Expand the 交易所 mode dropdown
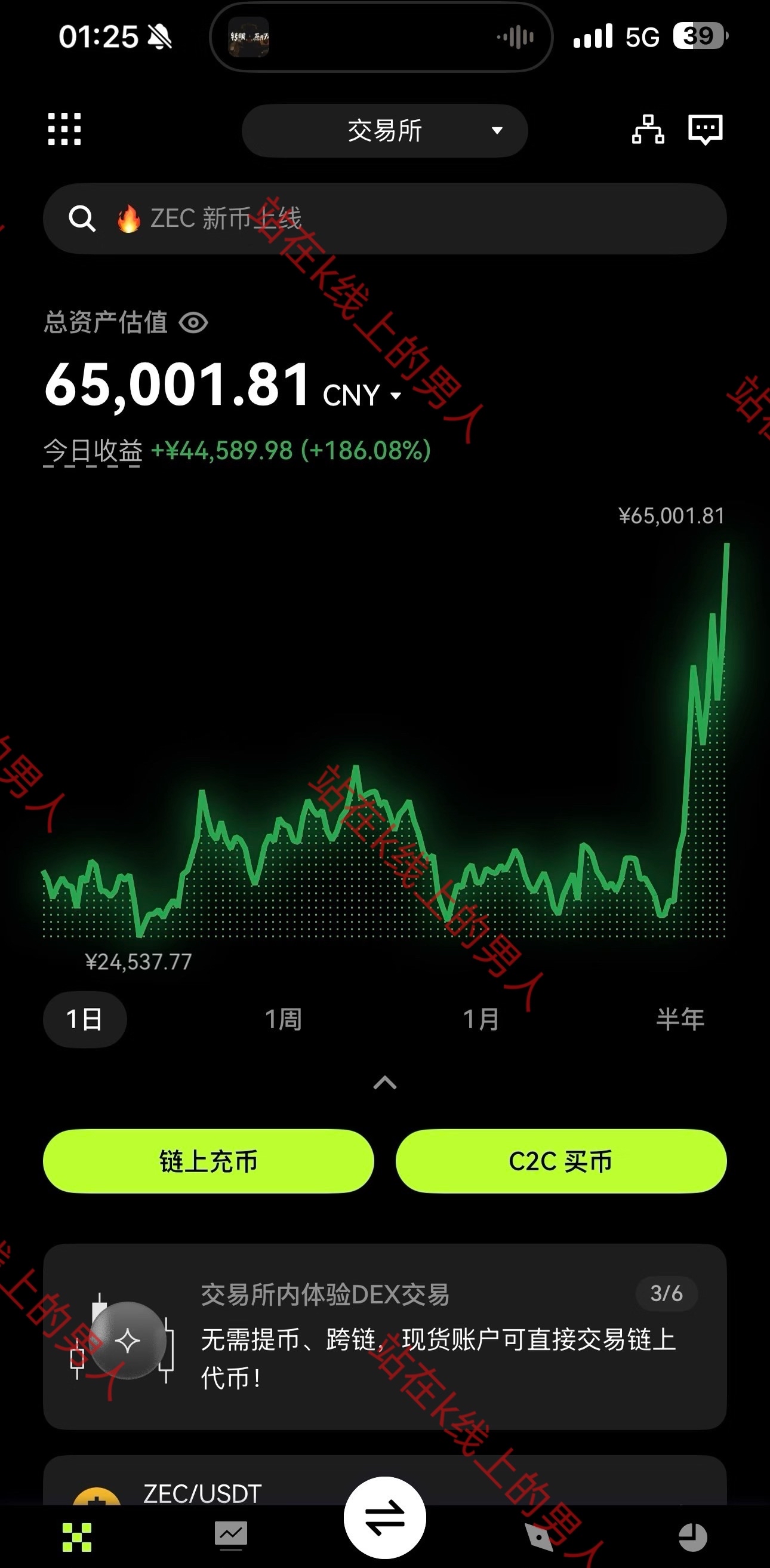 point(384,131)
